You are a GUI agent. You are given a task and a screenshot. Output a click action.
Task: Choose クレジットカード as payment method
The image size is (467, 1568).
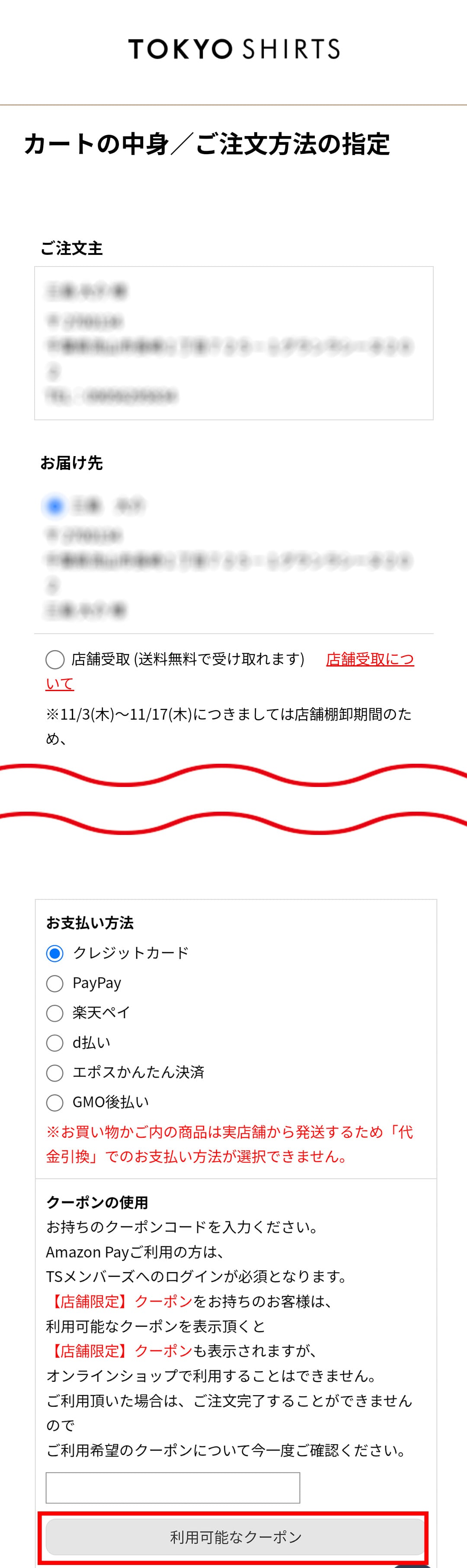click(x=55, y=953)
